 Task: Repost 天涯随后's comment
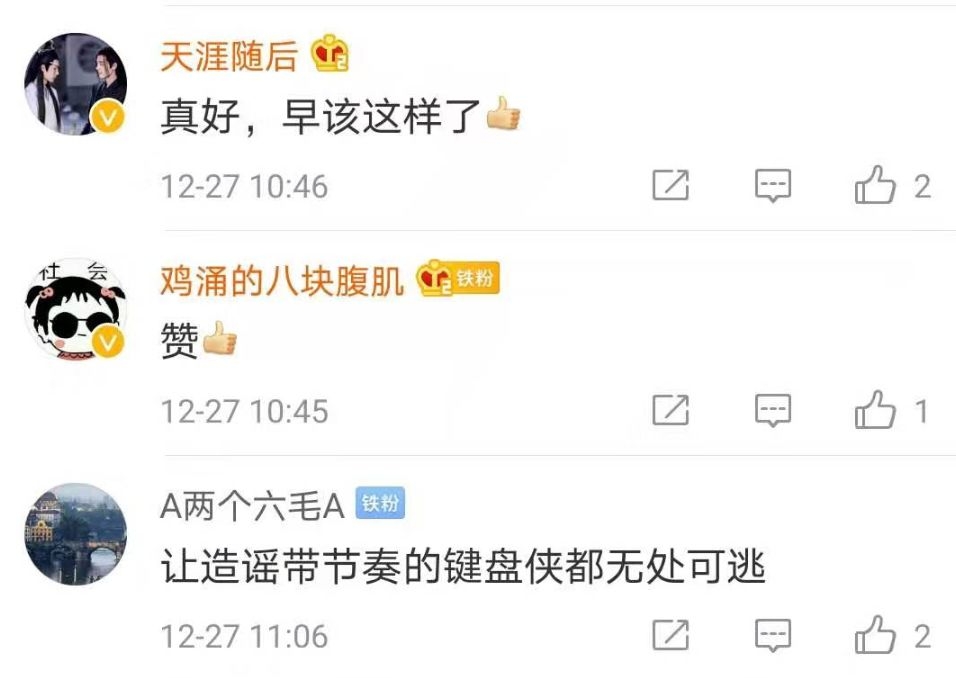[671, 185]
